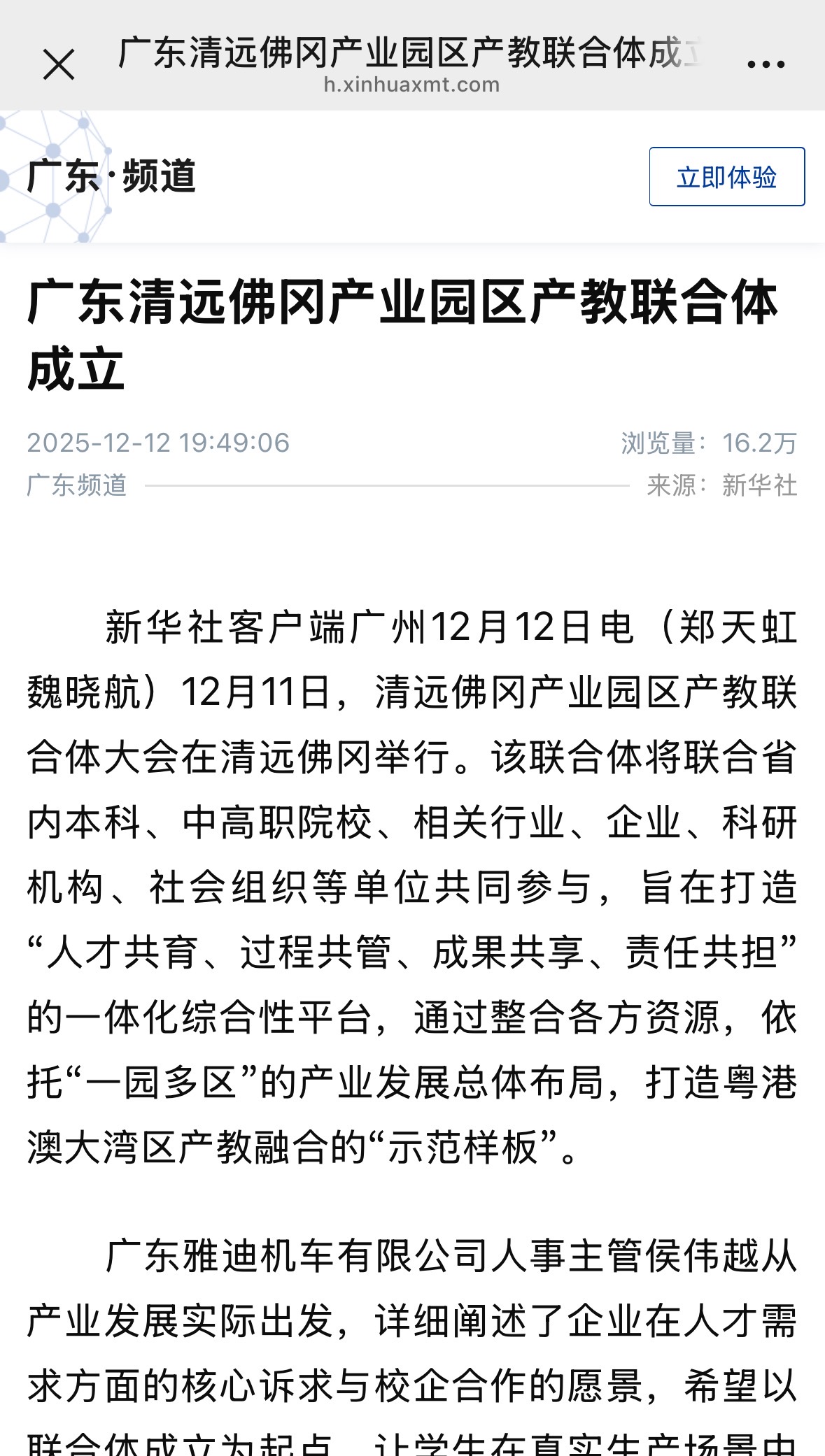
Task: Open the three-dot overflow menu
Action: 766,64
